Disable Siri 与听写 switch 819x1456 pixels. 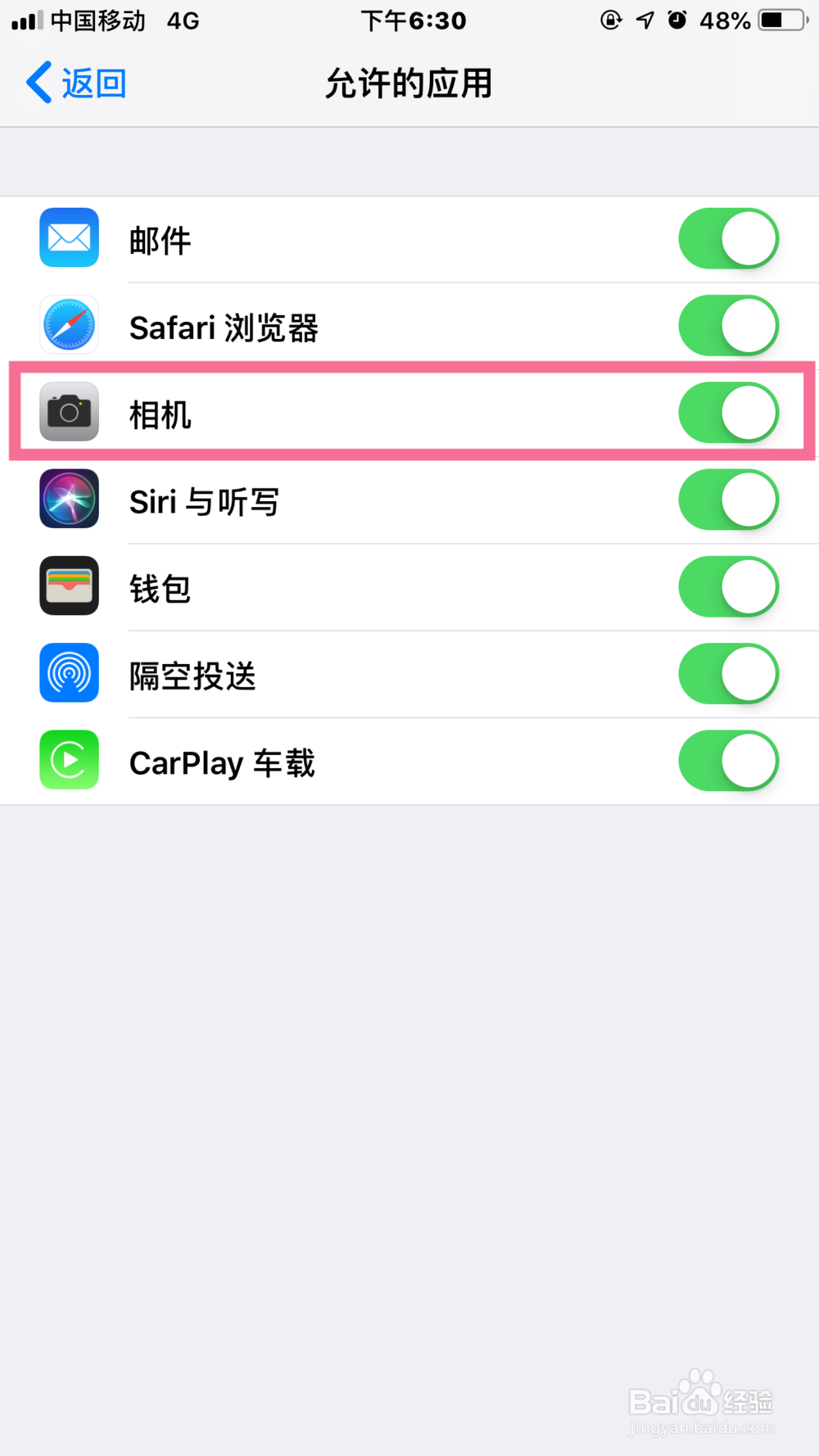click(x=728, y=500)
